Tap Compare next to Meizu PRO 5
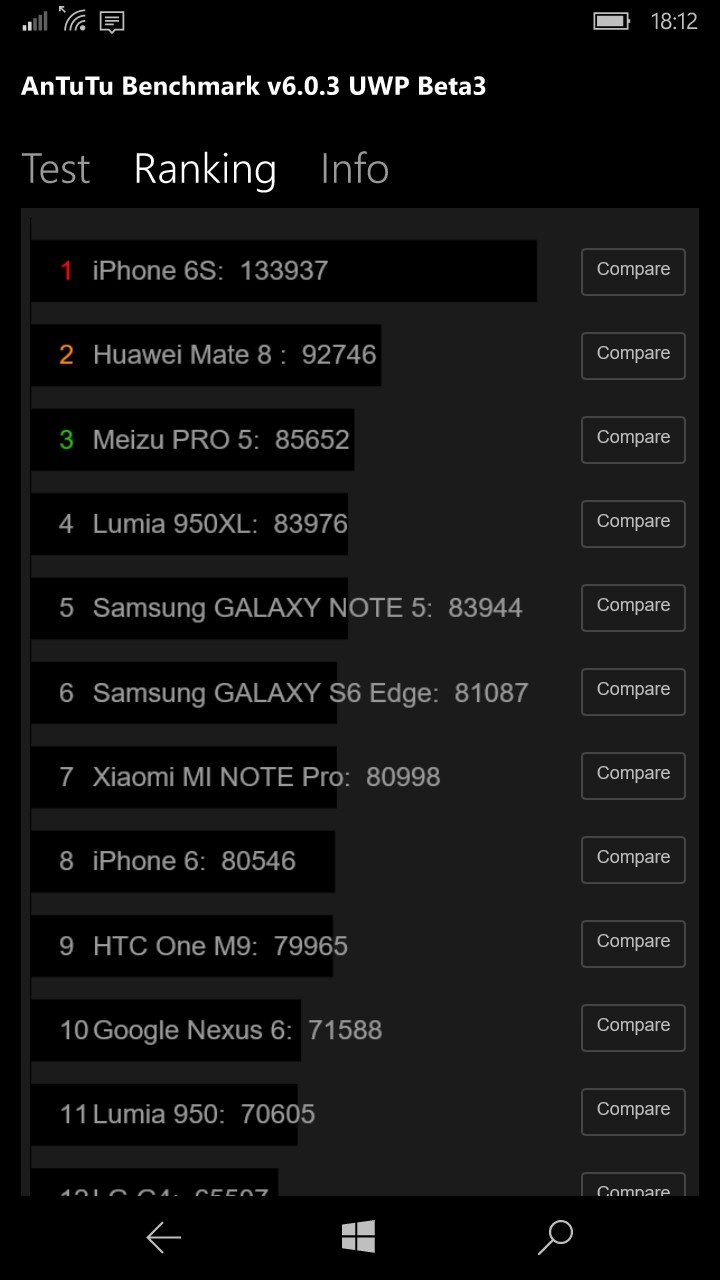The image size is (720, 1280). pos(633,439)
